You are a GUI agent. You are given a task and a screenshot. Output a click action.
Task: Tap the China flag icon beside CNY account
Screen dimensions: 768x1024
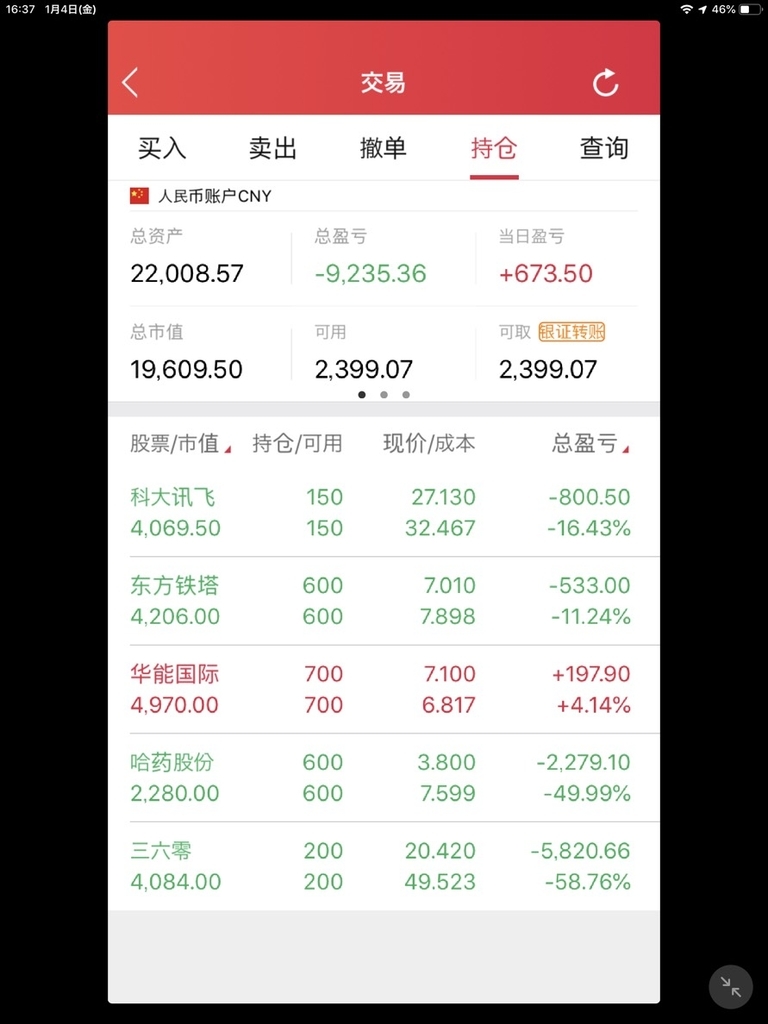tap(138, 195)
